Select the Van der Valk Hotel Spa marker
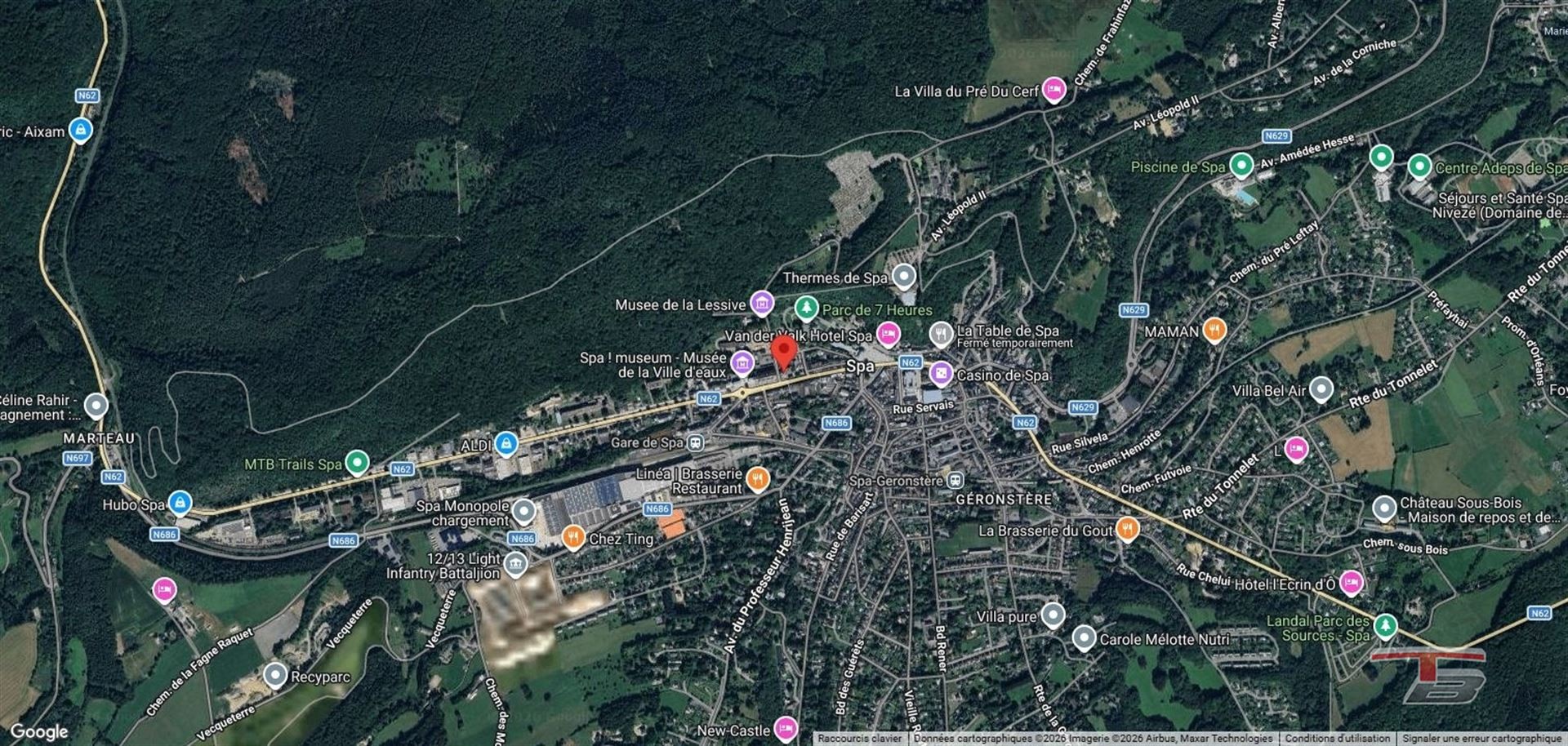This screenshot has height=746, width=1568. (x=888, y=334)
